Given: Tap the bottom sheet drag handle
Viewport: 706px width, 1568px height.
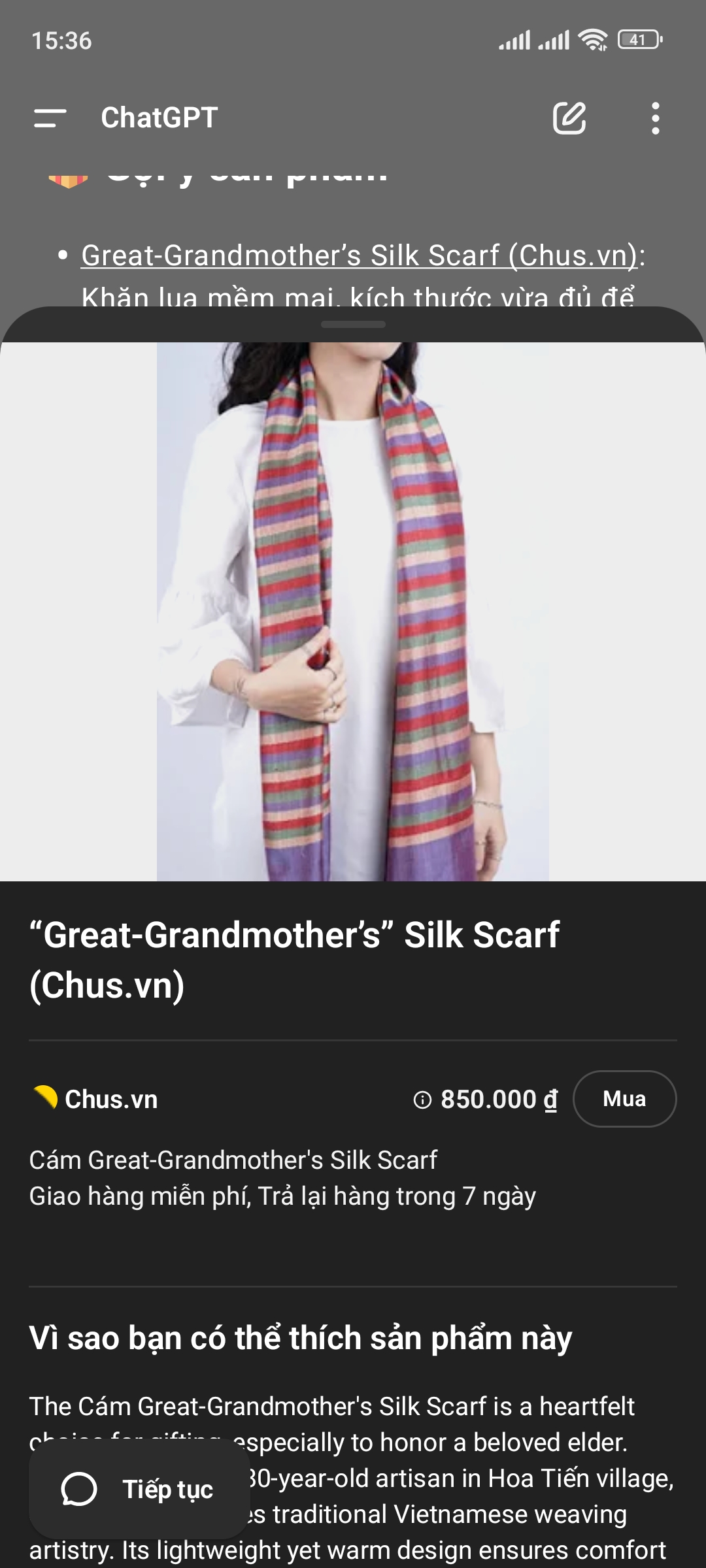Looking at the screenshot, I should [x=353, y=324].
